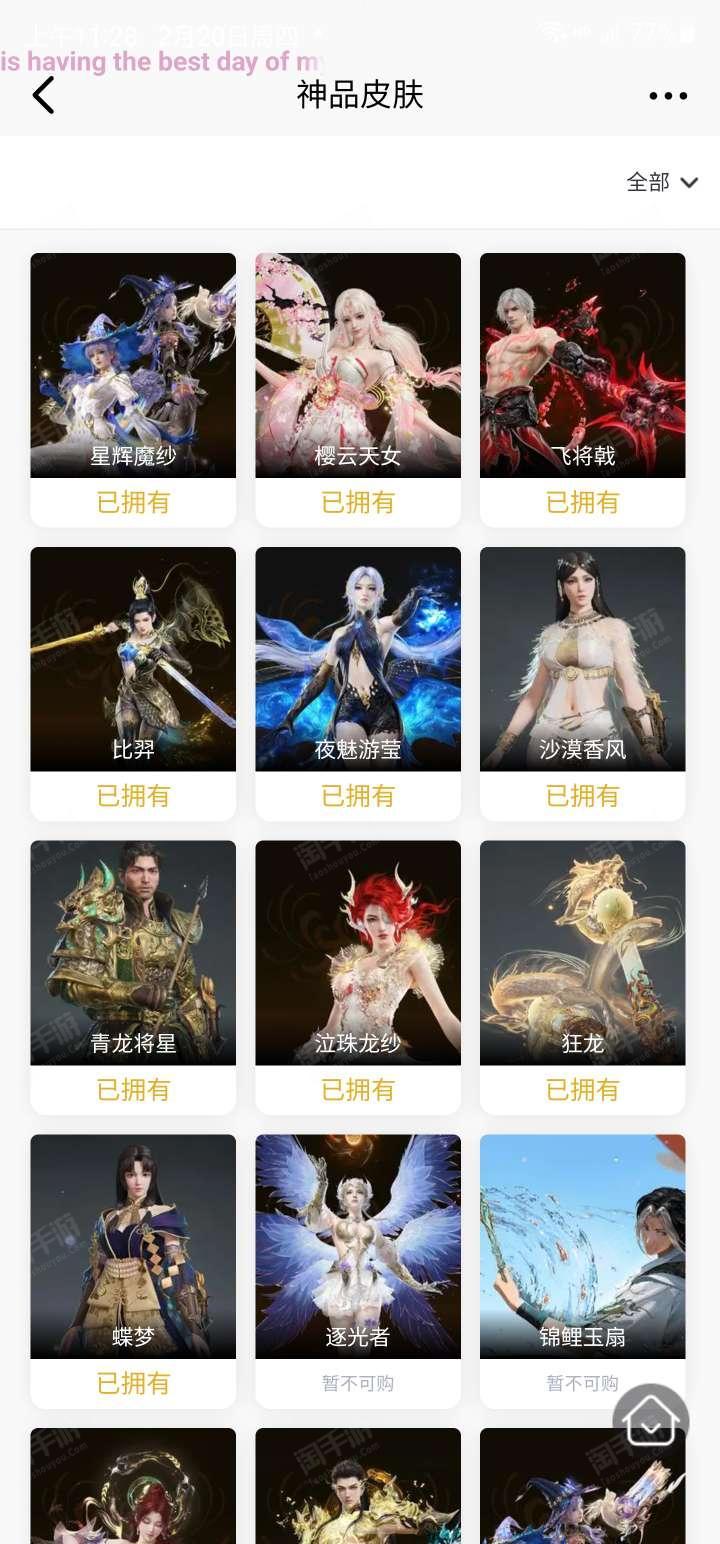The height and width of the screenshot is (1544, 720).
Task: Go back using the top-left arrow
Action: [43, 96]
